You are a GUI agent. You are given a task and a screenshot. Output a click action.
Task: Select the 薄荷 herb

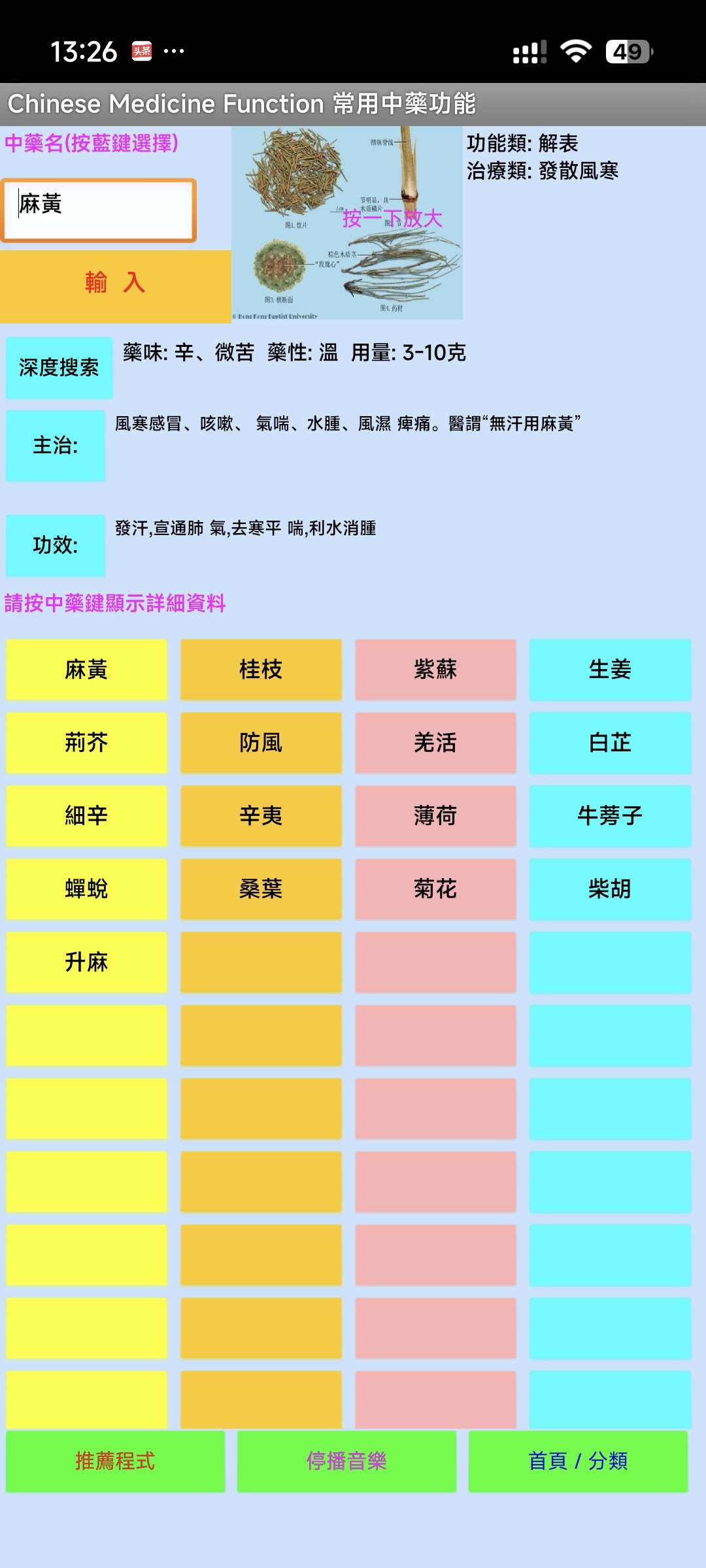[435, 816]
